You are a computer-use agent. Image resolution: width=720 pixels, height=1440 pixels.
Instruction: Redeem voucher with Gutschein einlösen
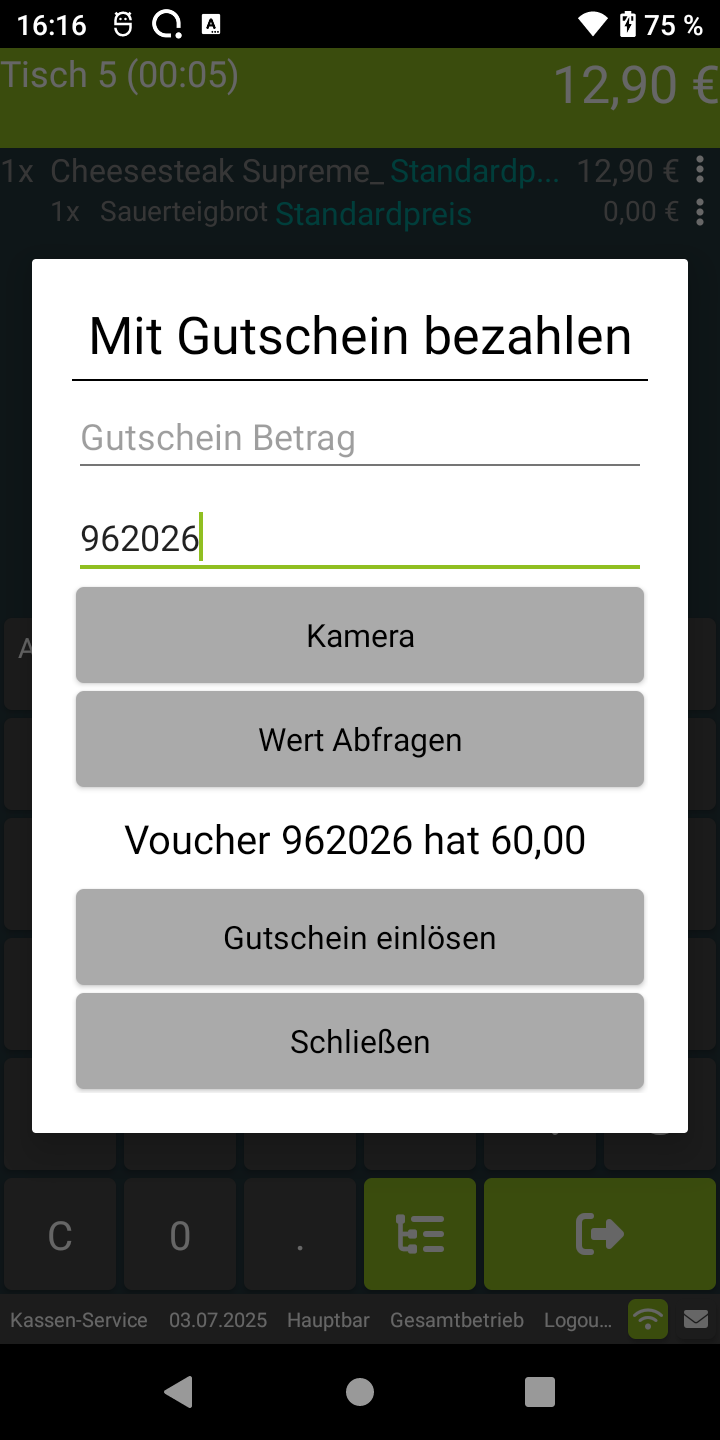pos(359,938)
